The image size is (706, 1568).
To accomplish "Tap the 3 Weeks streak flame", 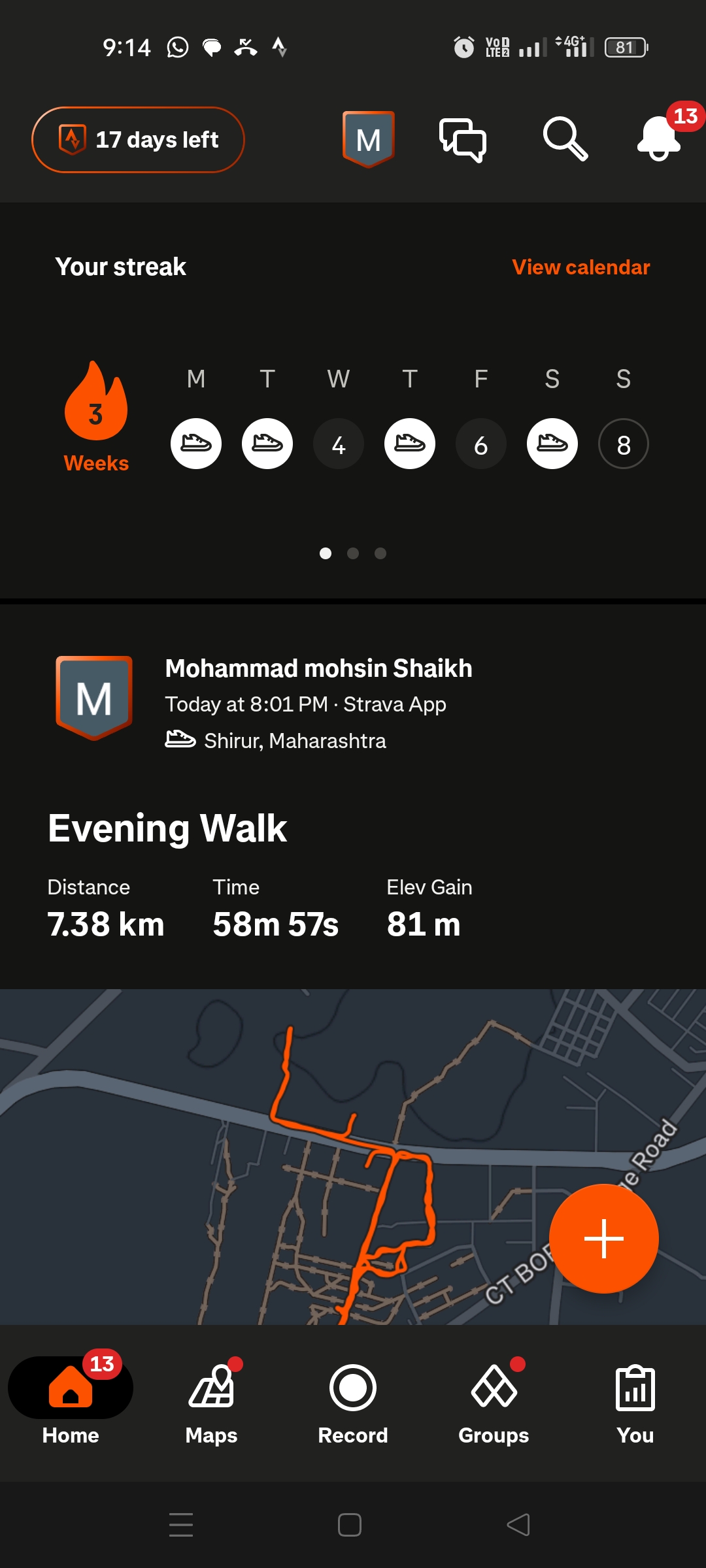I will tap(96, 416).
